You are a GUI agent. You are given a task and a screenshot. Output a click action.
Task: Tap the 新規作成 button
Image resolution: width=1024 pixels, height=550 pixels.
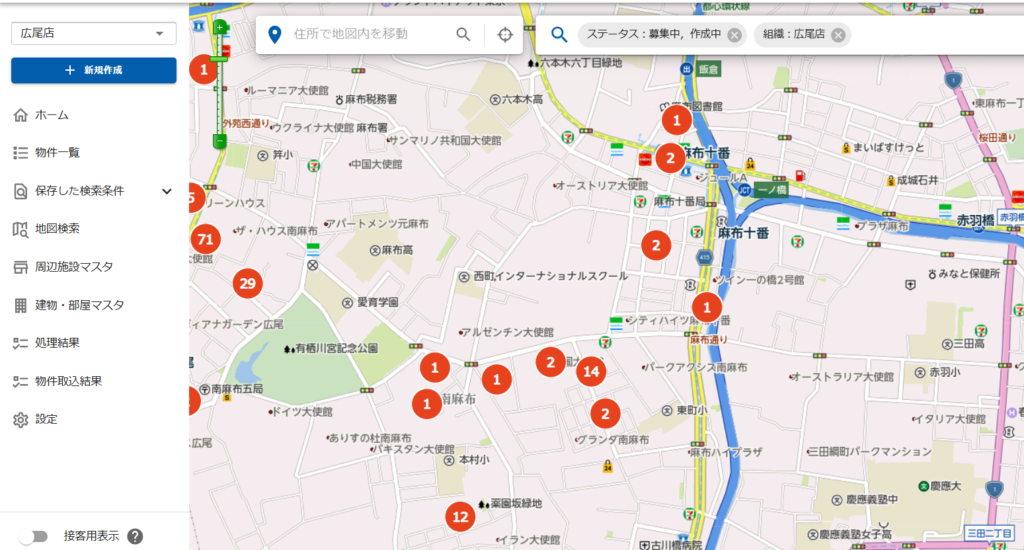click(94, 71)
